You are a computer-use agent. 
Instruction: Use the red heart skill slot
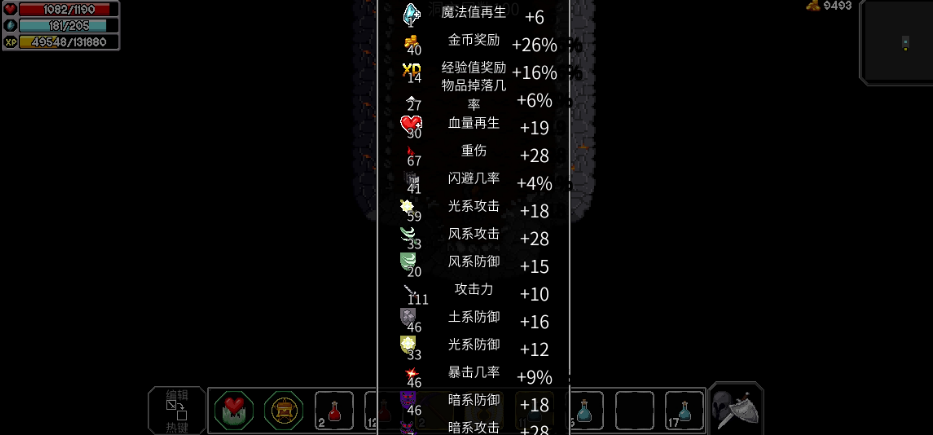233,410
